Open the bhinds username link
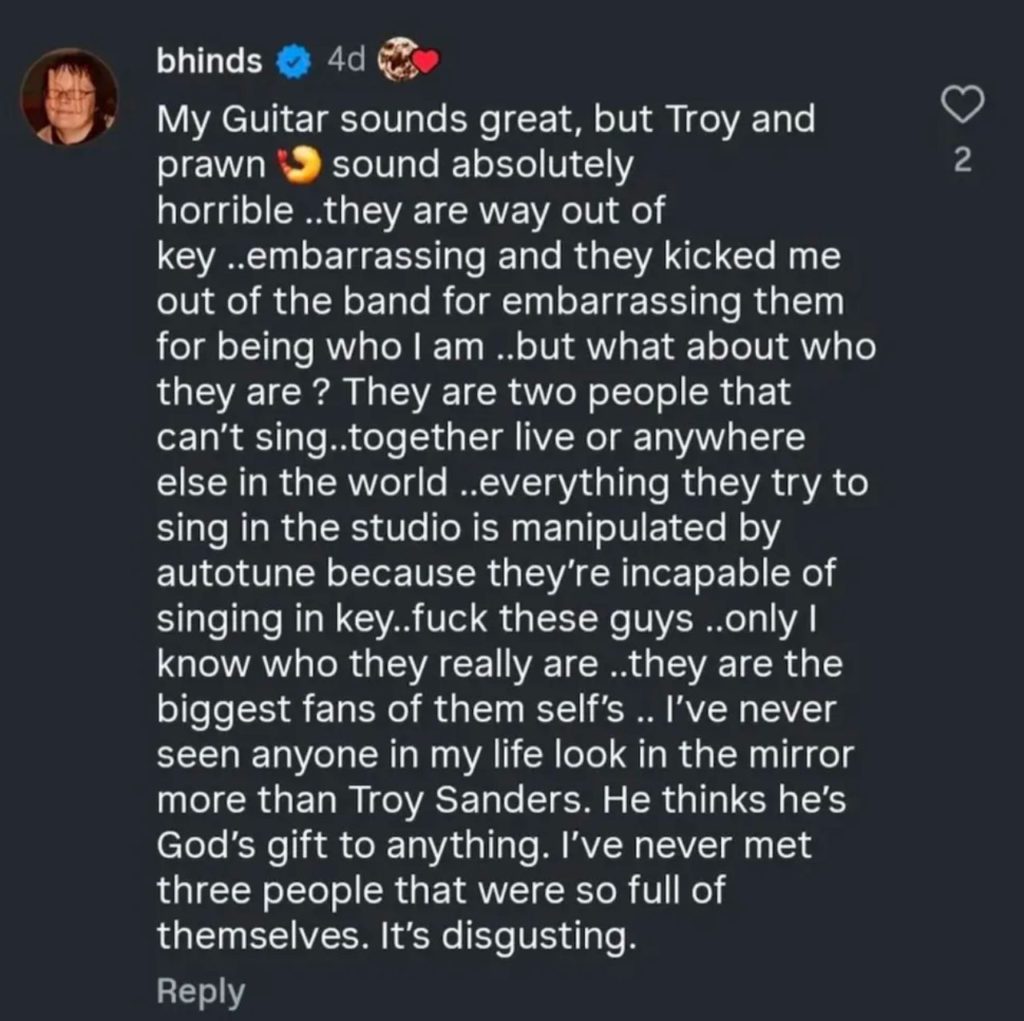This screenshot has height=1021, width=1024. click(x=209, y=62)
